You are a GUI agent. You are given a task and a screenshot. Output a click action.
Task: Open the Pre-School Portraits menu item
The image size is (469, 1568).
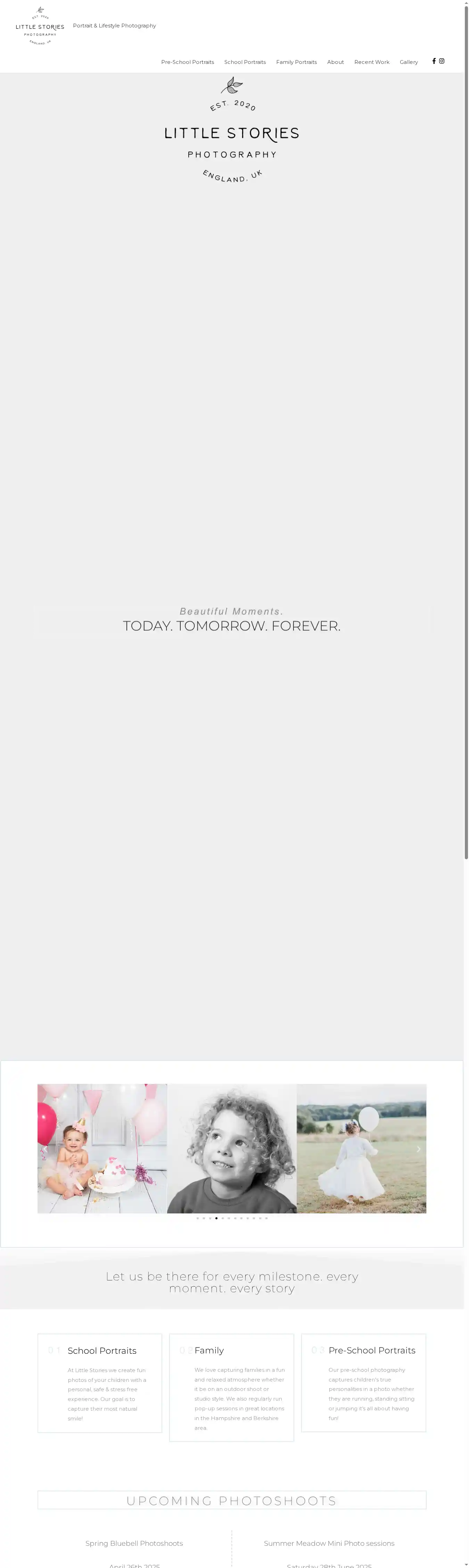187,62
